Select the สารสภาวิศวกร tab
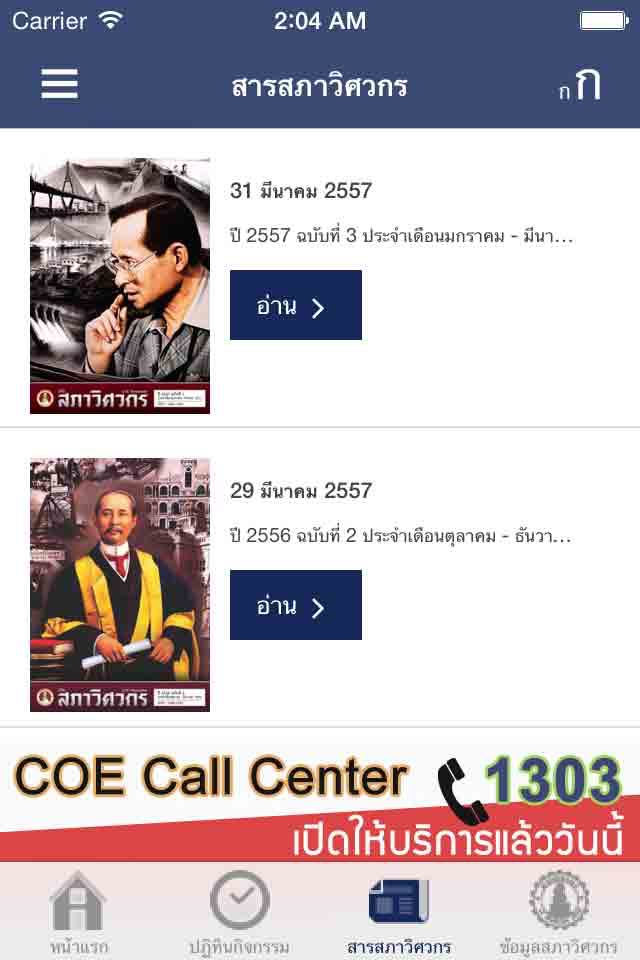640x960 pixels. click(399, 912)
